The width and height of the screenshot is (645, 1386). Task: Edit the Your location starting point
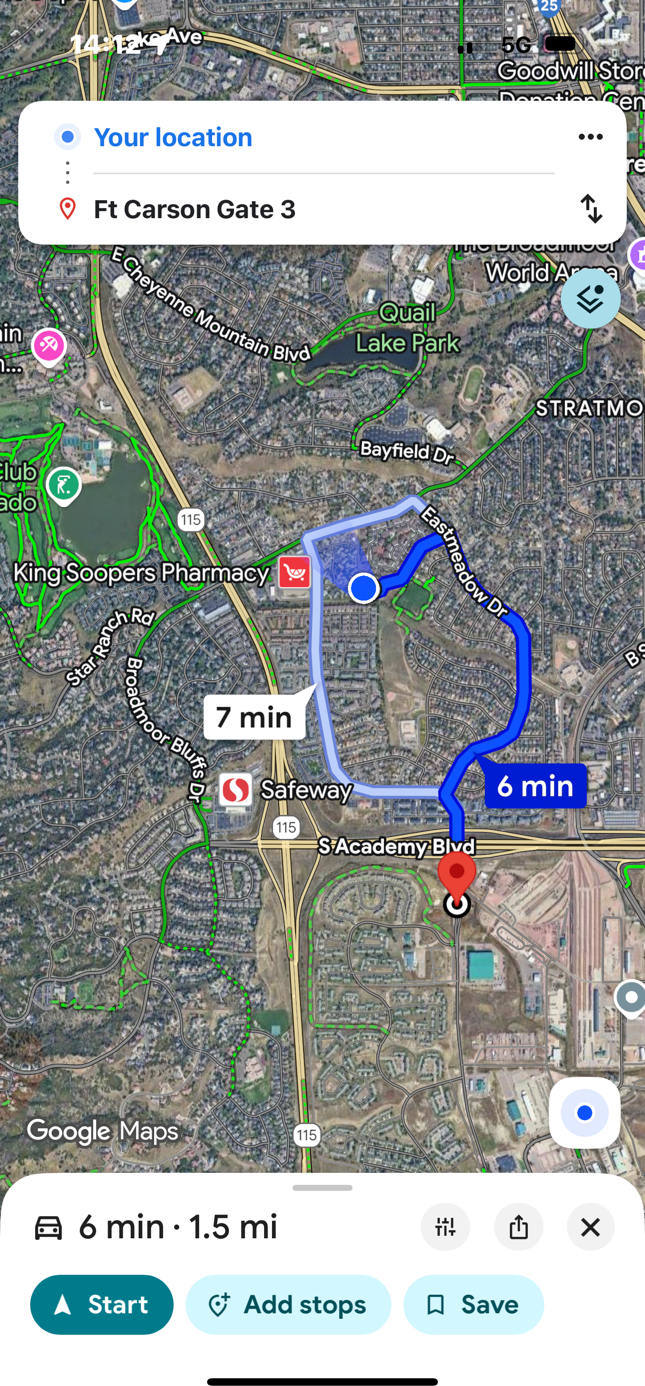(173, 137)
